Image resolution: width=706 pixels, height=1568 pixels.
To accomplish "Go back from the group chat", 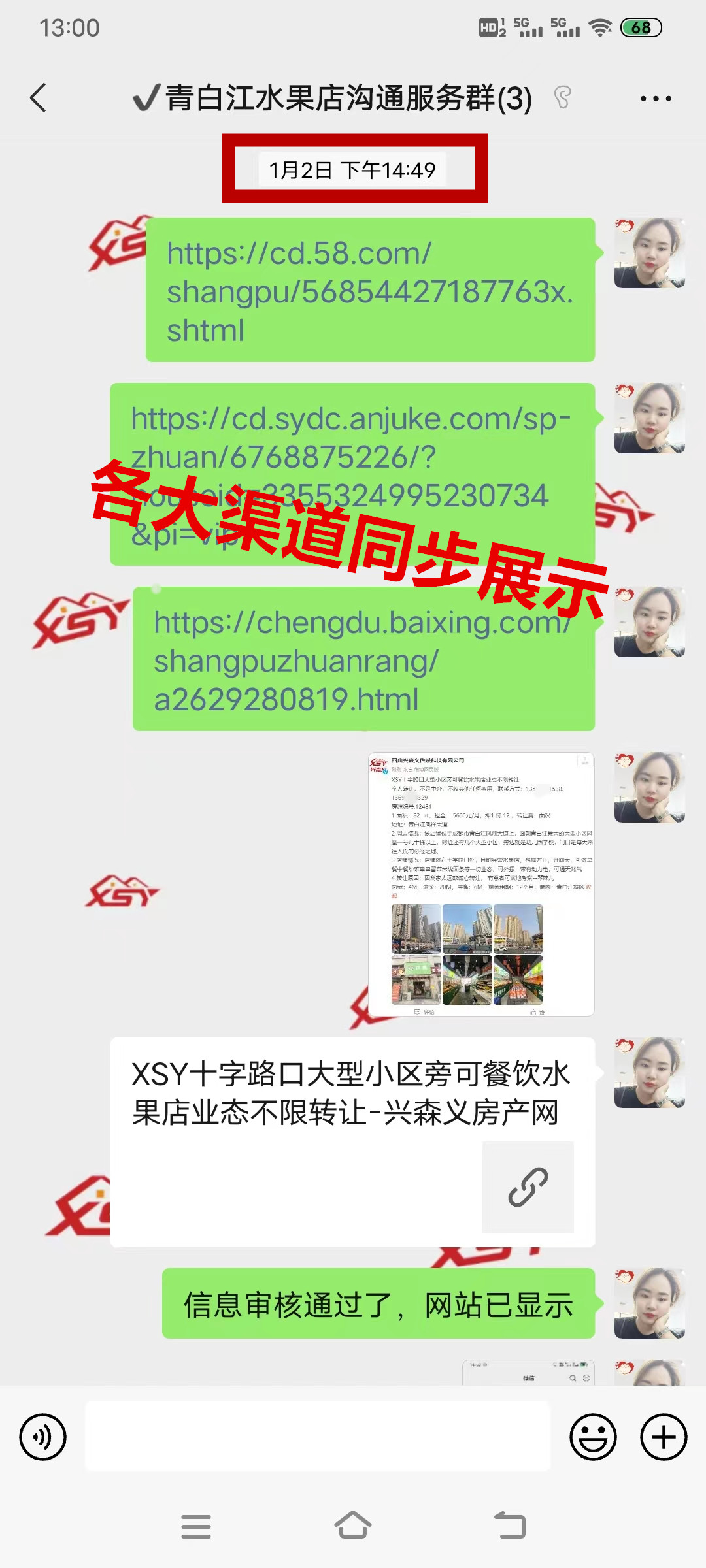I will 38,98.
